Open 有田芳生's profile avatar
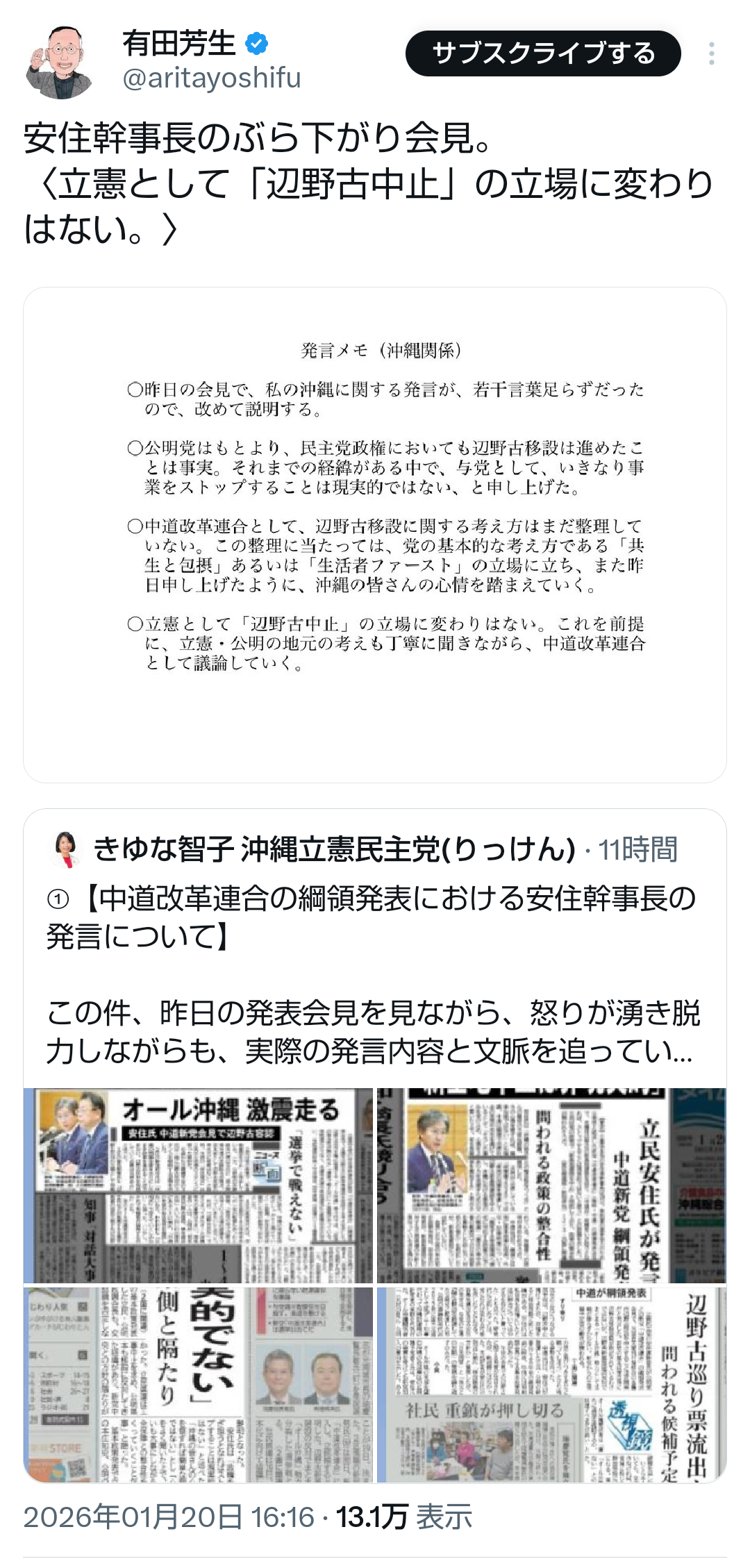 click(x=59, y=62)
